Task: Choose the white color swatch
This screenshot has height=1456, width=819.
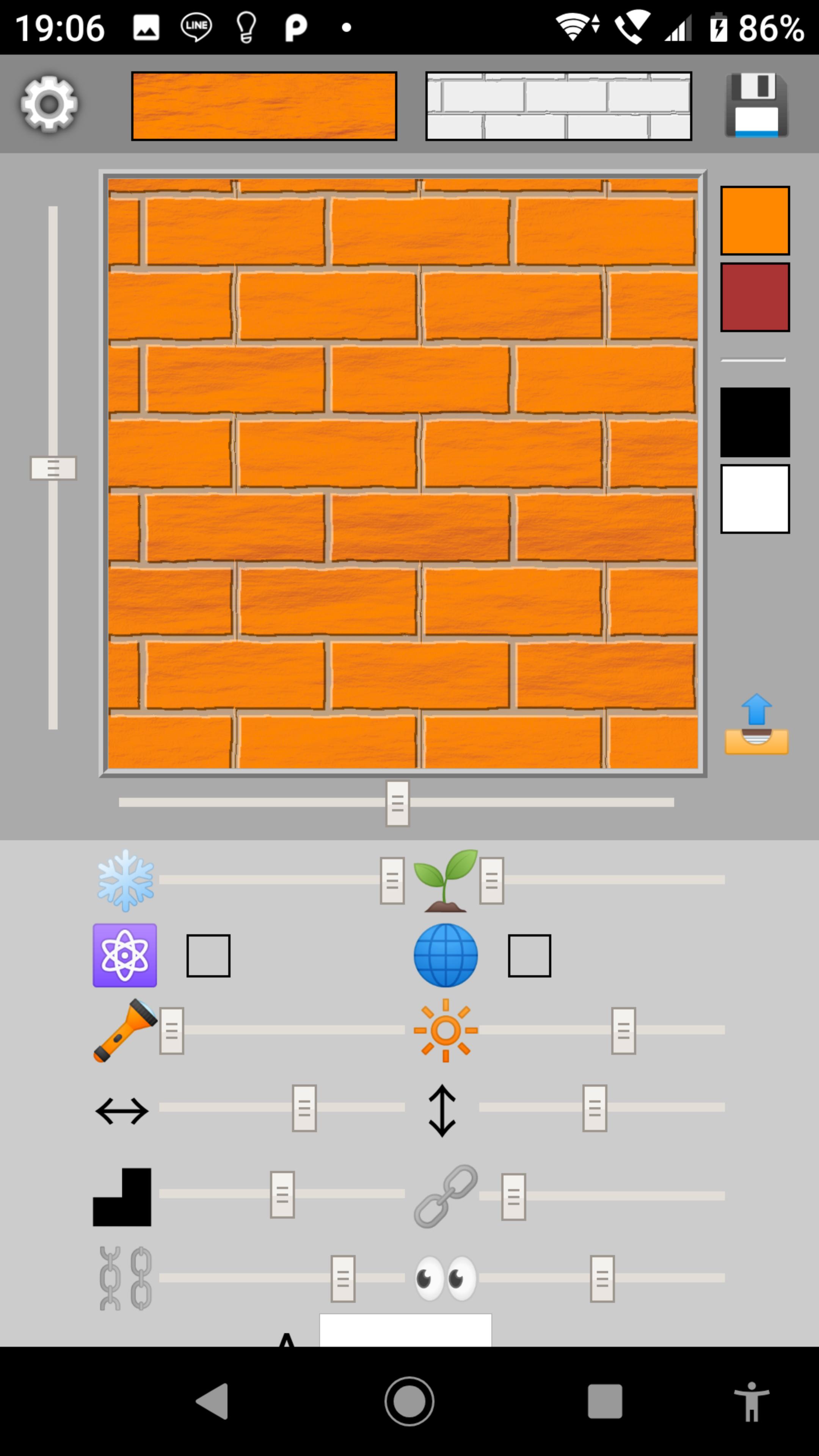Action: pyautogui.click(x=755, y=499)
